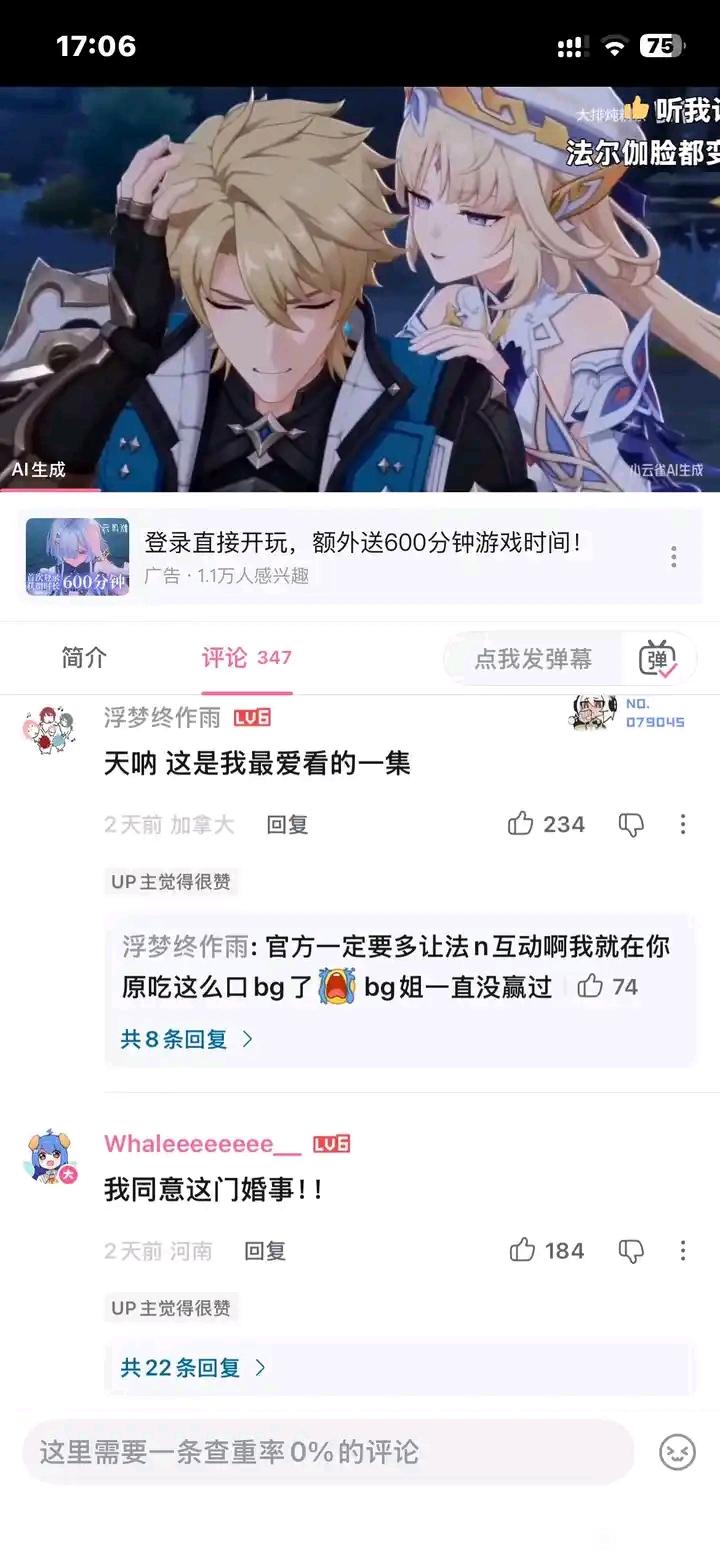Screen dimensions: 720x1558
Task: Switch to the 简介 tab
Action: tap(84, 658)
